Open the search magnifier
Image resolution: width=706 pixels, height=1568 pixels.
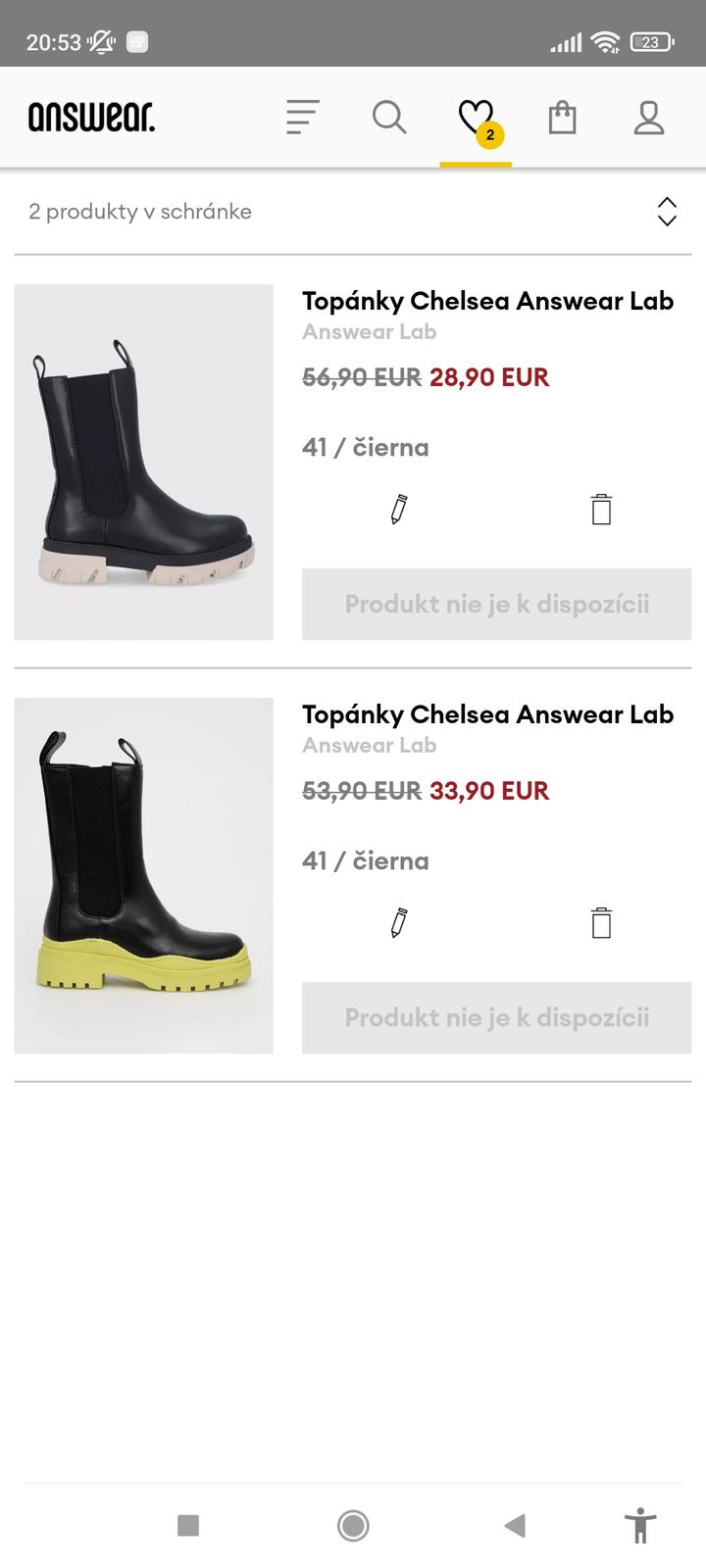[389, 118]
